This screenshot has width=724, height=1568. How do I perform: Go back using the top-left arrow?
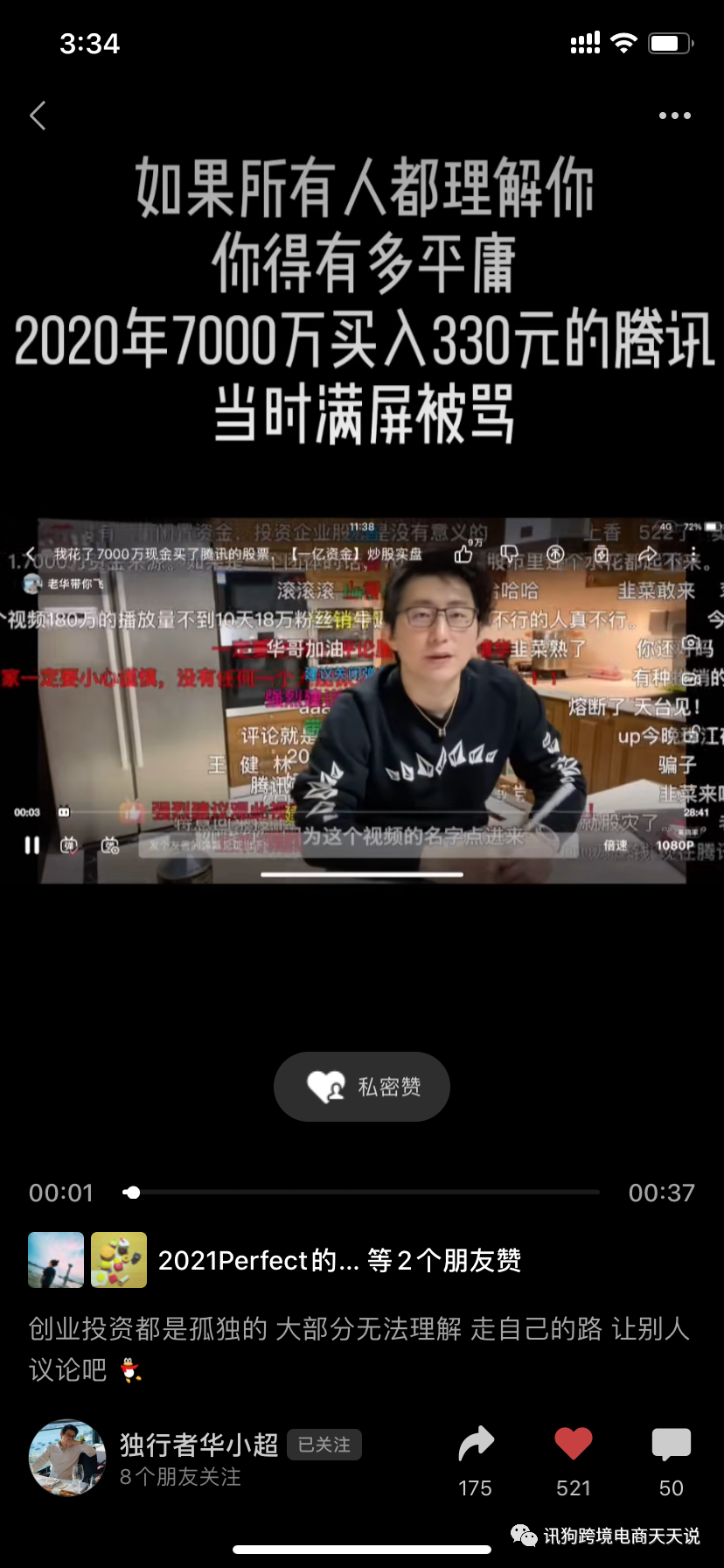(38, 115)
